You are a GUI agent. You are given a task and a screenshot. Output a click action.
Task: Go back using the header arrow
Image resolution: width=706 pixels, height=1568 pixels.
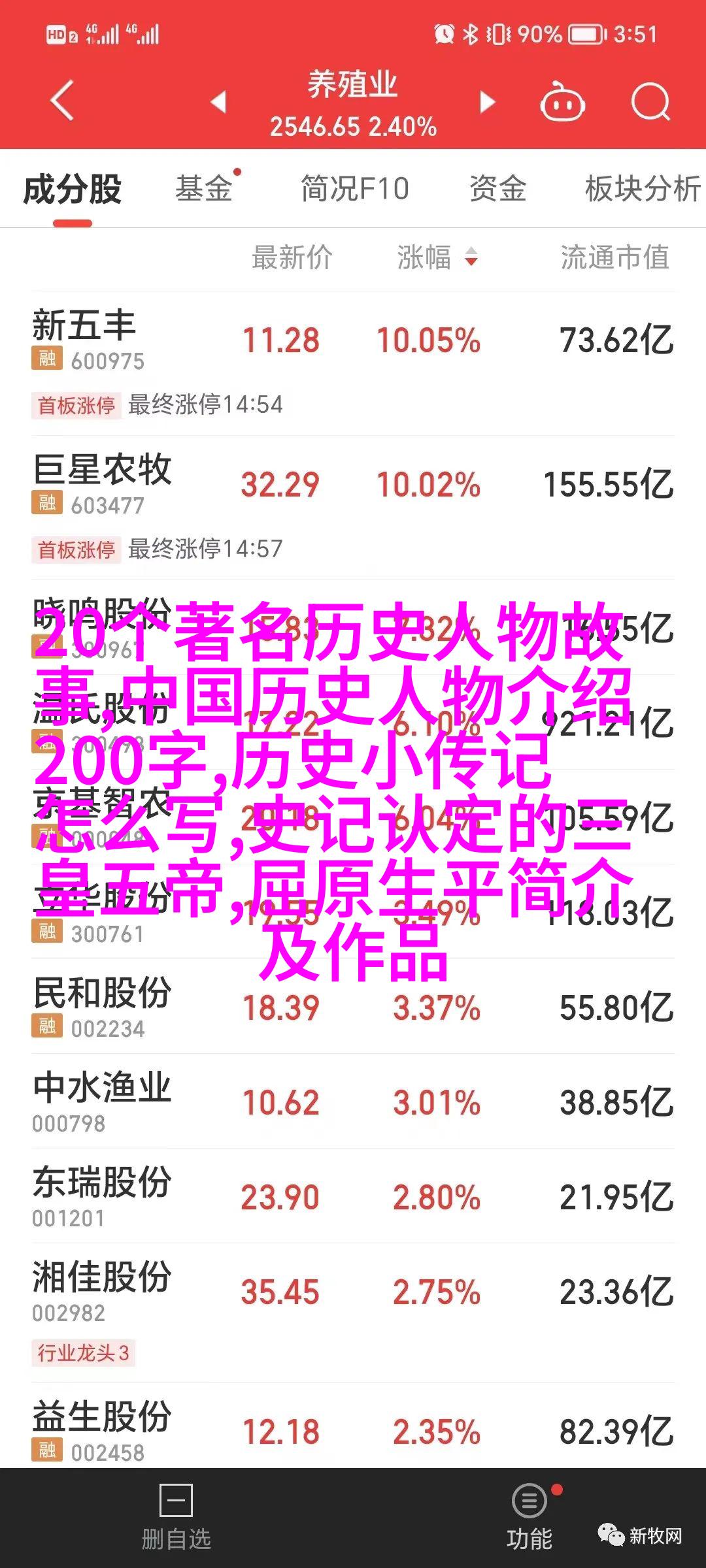coord(62,101)
